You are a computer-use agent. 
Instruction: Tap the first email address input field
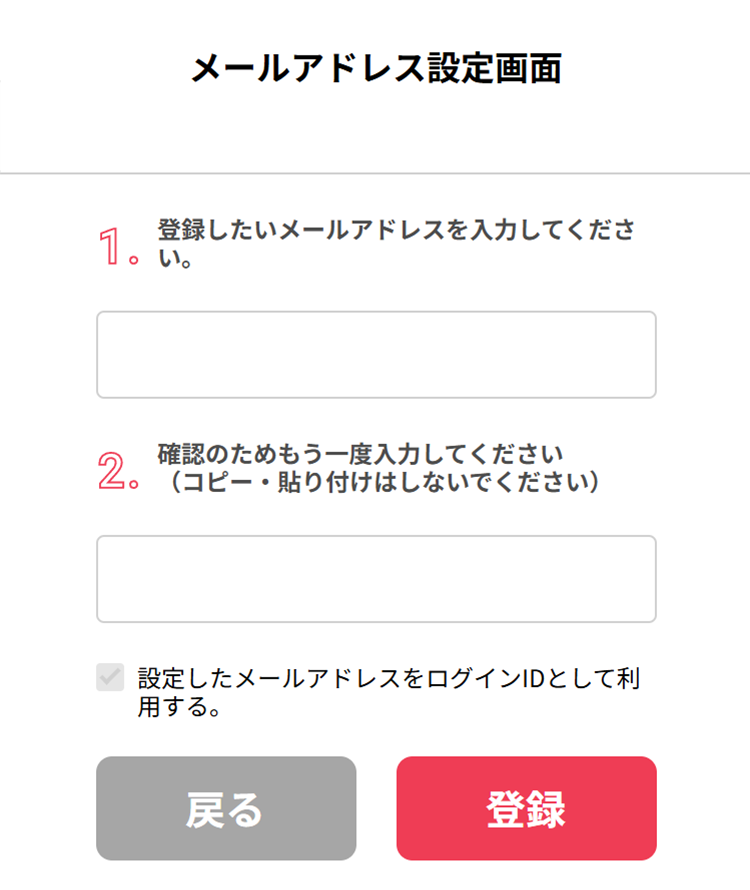[376, 355]
